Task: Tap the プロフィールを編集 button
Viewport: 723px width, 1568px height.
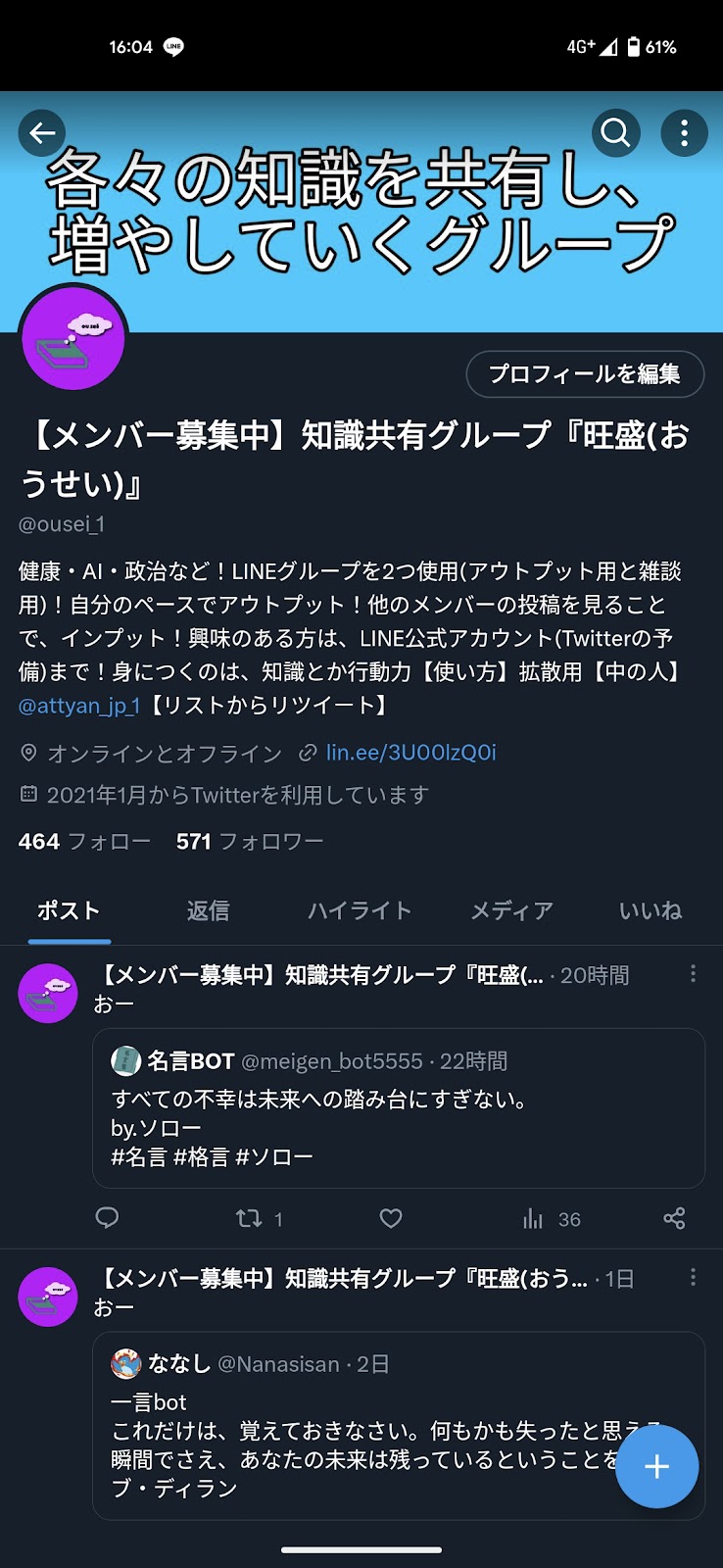Action: tap(585, 373)
